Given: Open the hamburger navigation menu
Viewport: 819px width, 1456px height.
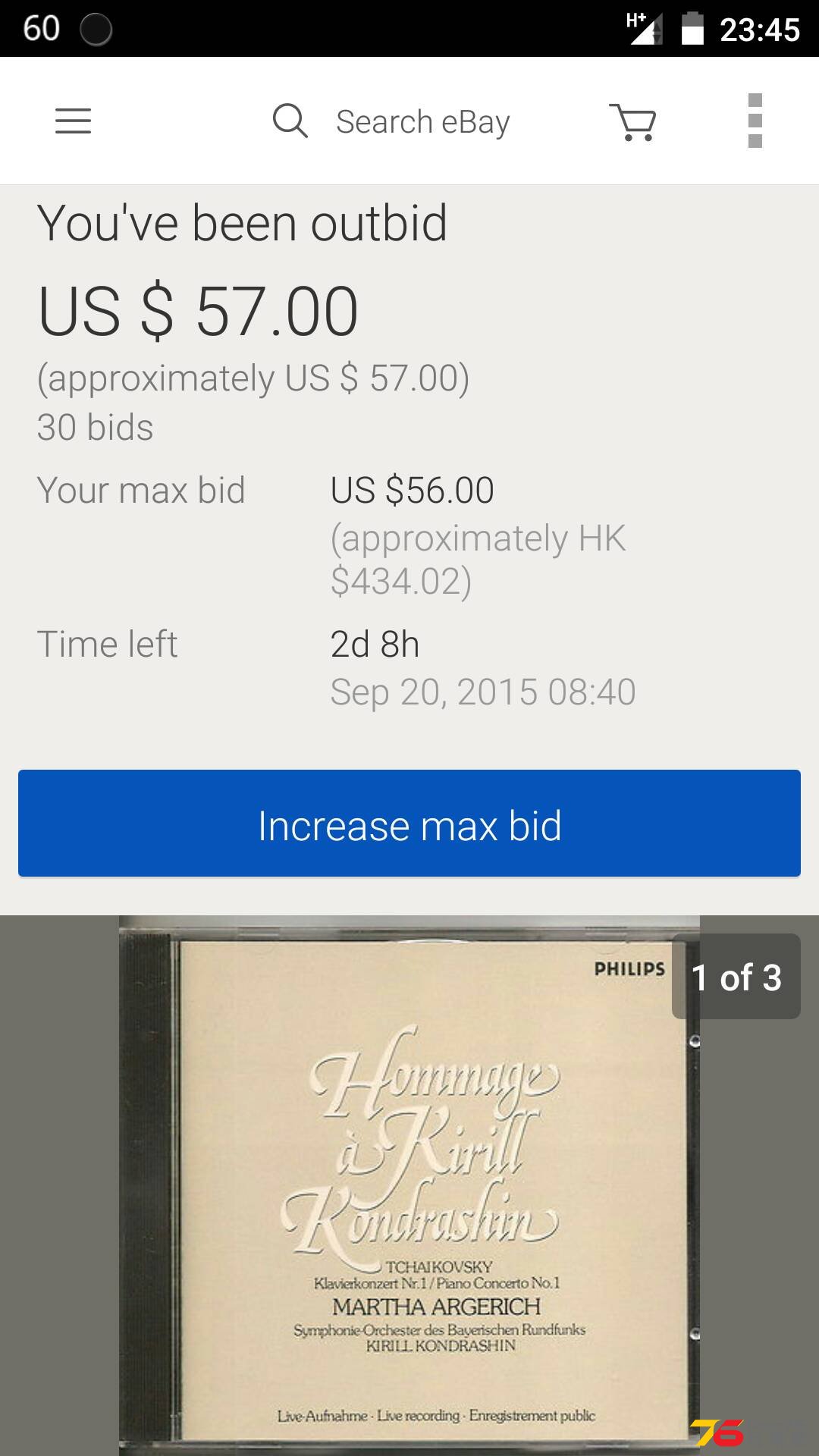Looking at the screenshot, I should [73, 121].
